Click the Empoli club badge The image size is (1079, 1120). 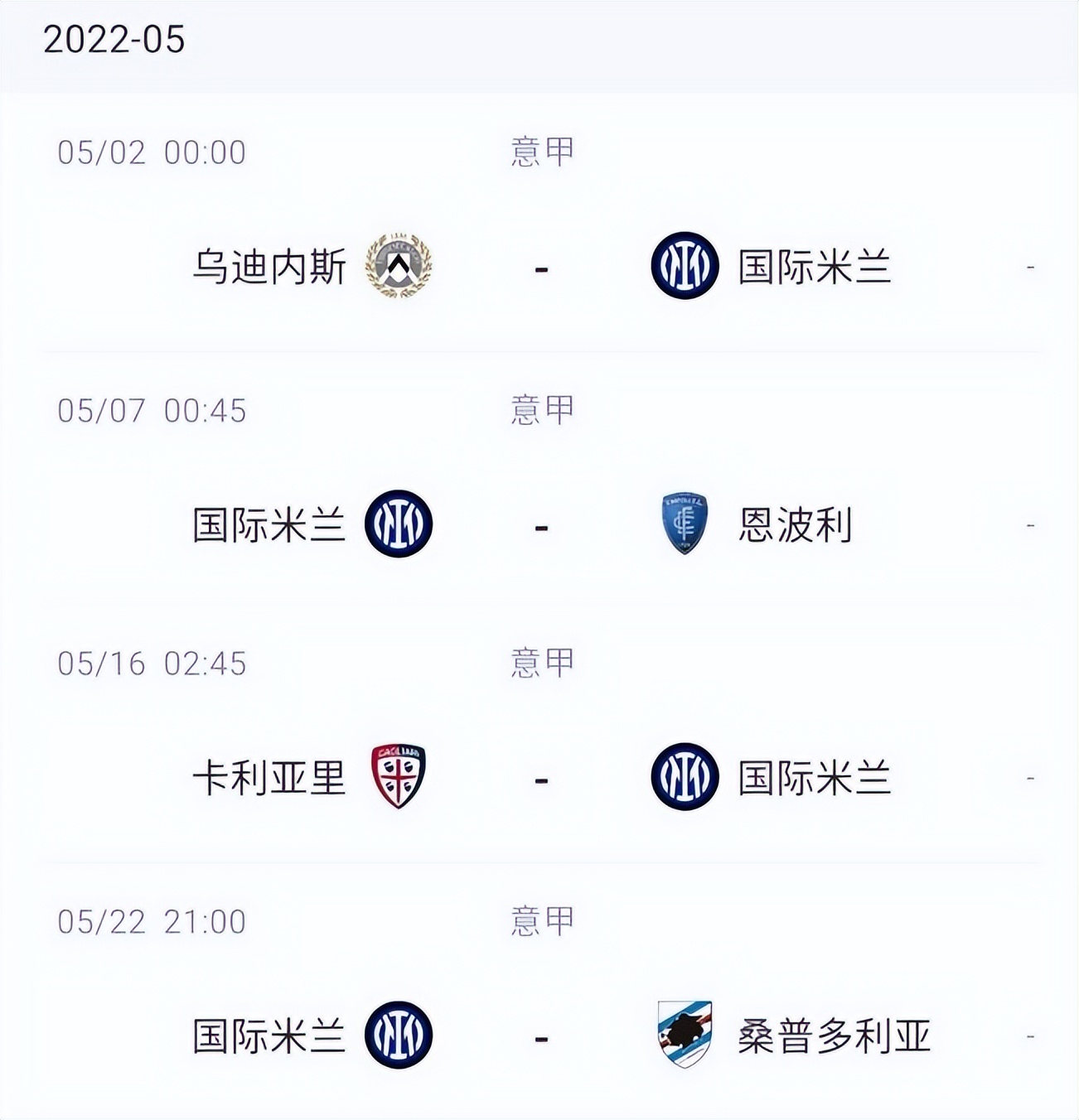pos(683,524)
